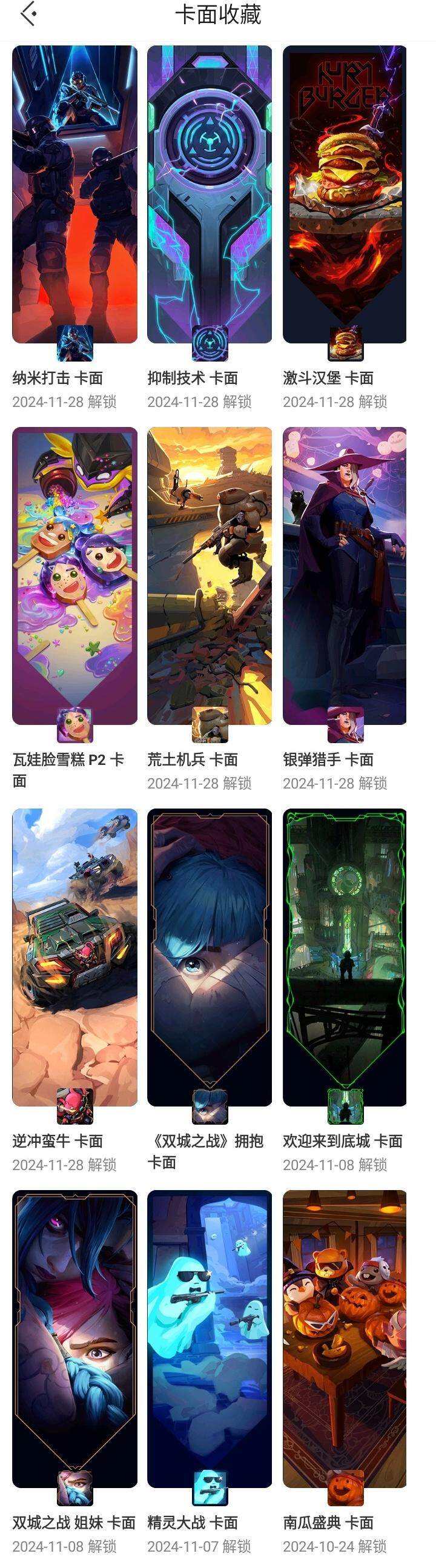Screen dimensions: 436x1568
Task: Select the 激斗汉堡 card
Action: [345, 195]
